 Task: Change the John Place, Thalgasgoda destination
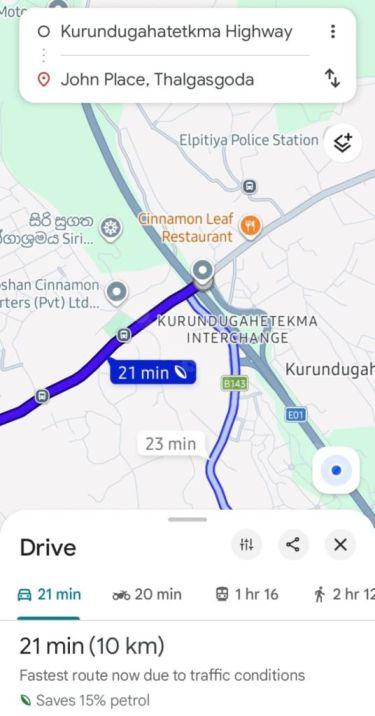click(x=157, y=80)
